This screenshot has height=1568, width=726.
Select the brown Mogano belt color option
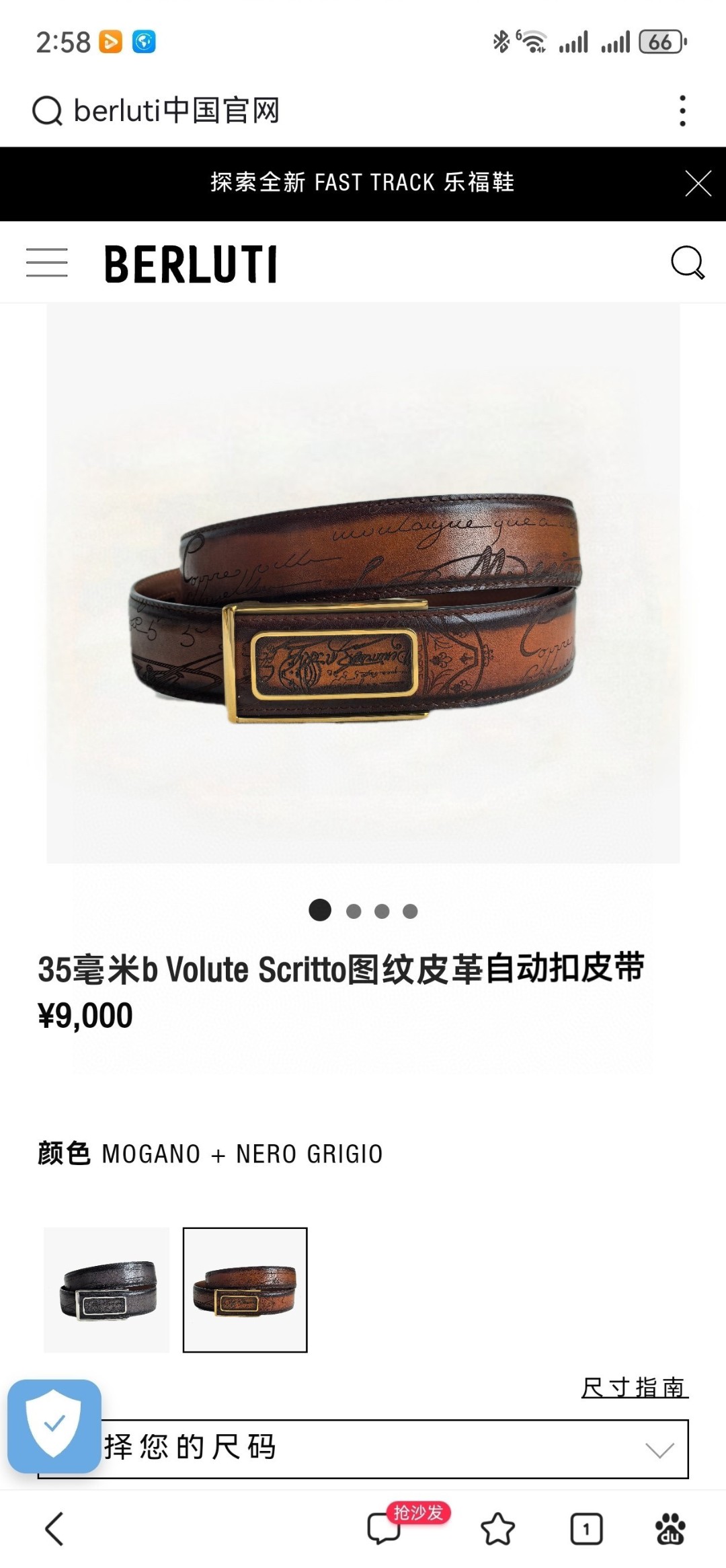(245, 1290)
